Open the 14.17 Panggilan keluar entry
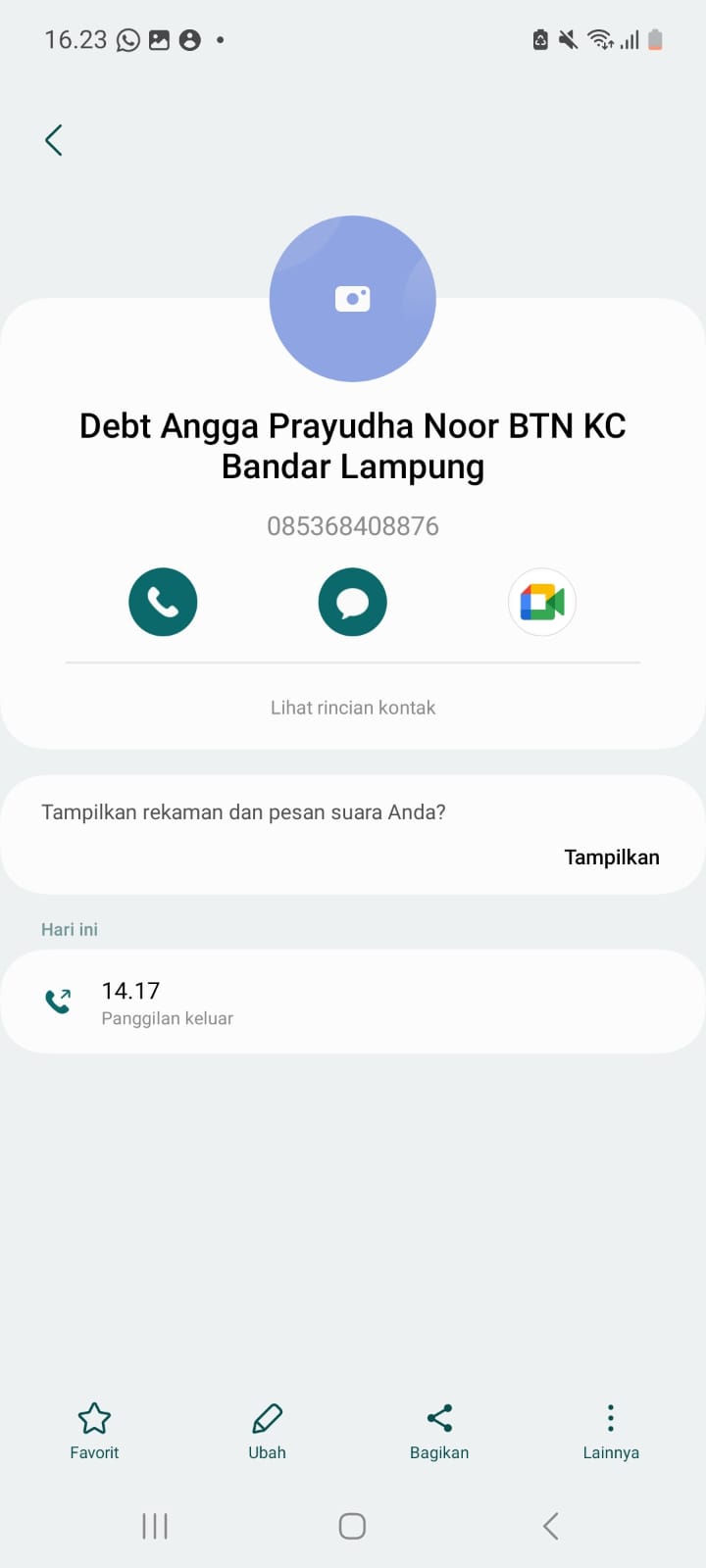 tap(352, 1003)
